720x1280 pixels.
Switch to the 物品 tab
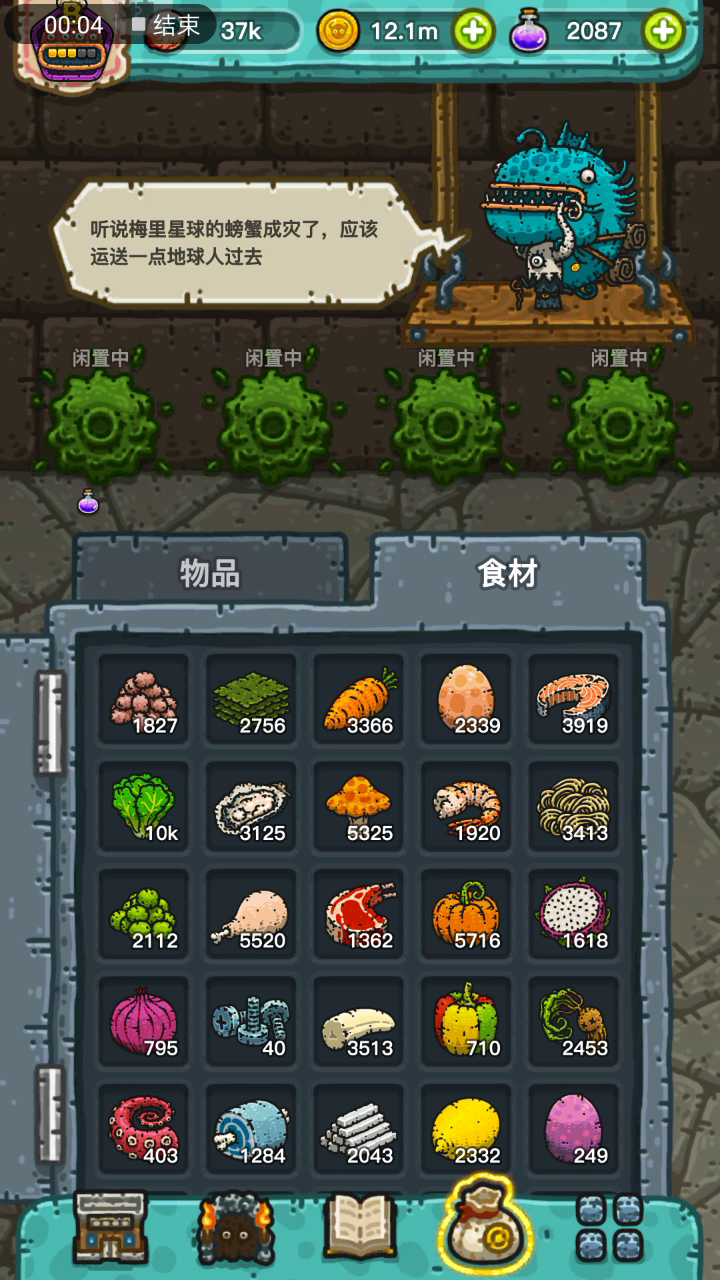point(210,573)
